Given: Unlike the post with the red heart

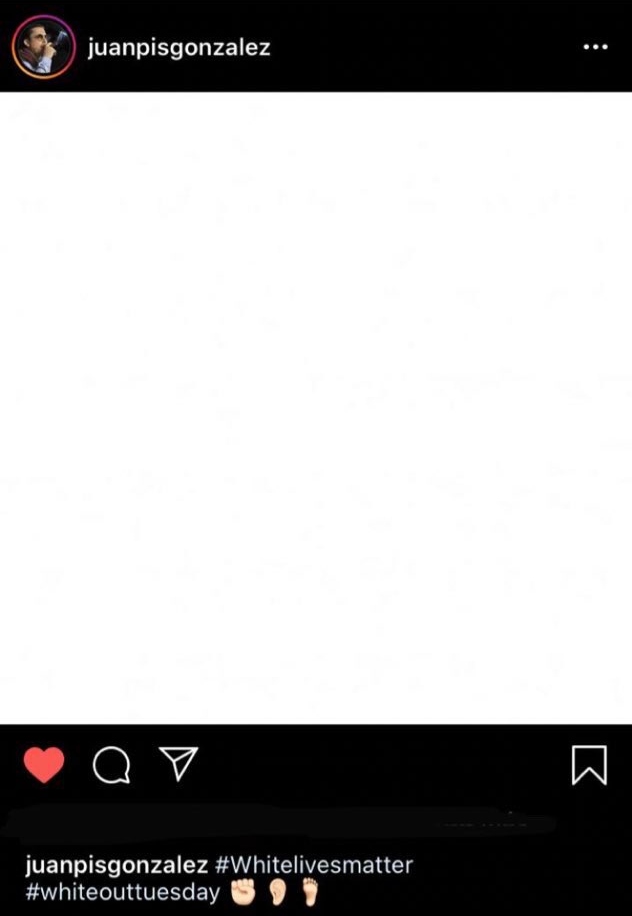Looking at the screenshot, I should click(44, 765).
